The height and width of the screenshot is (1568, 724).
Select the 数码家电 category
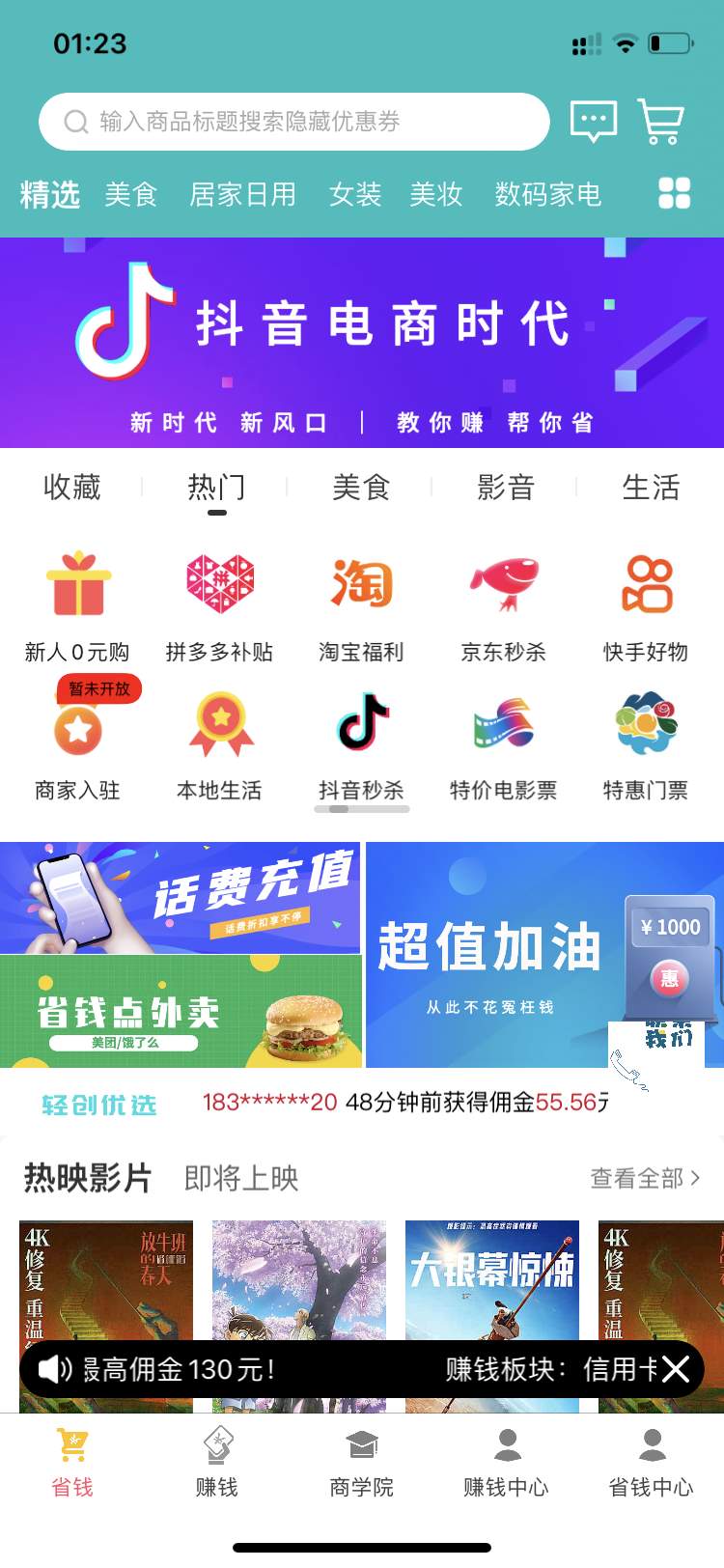pyautogui.click(x=547, y=194)
